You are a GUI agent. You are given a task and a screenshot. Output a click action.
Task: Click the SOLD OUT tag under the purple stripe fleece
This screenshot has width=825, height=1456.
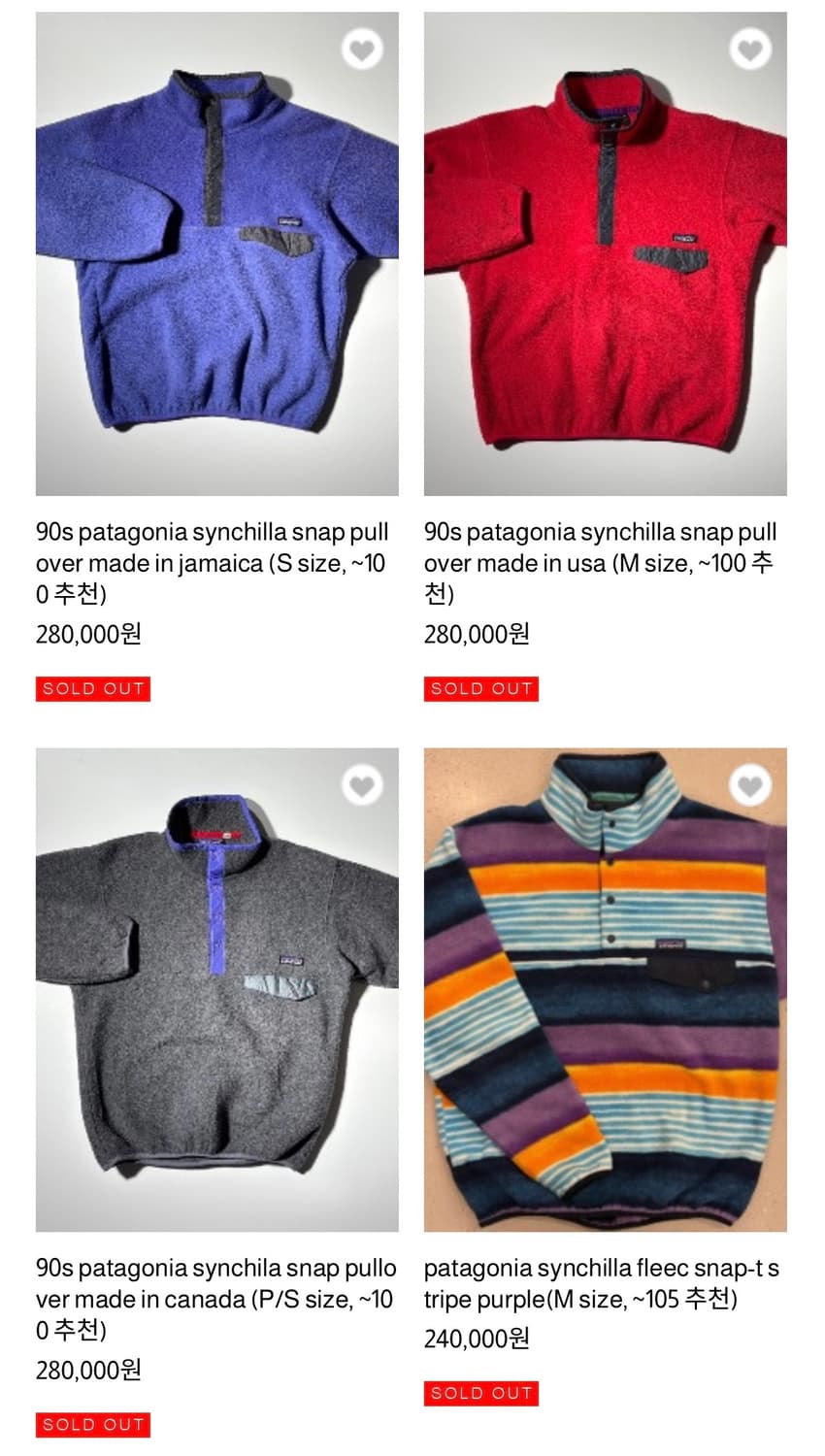pyautogui.click(x=480, y=1393)
